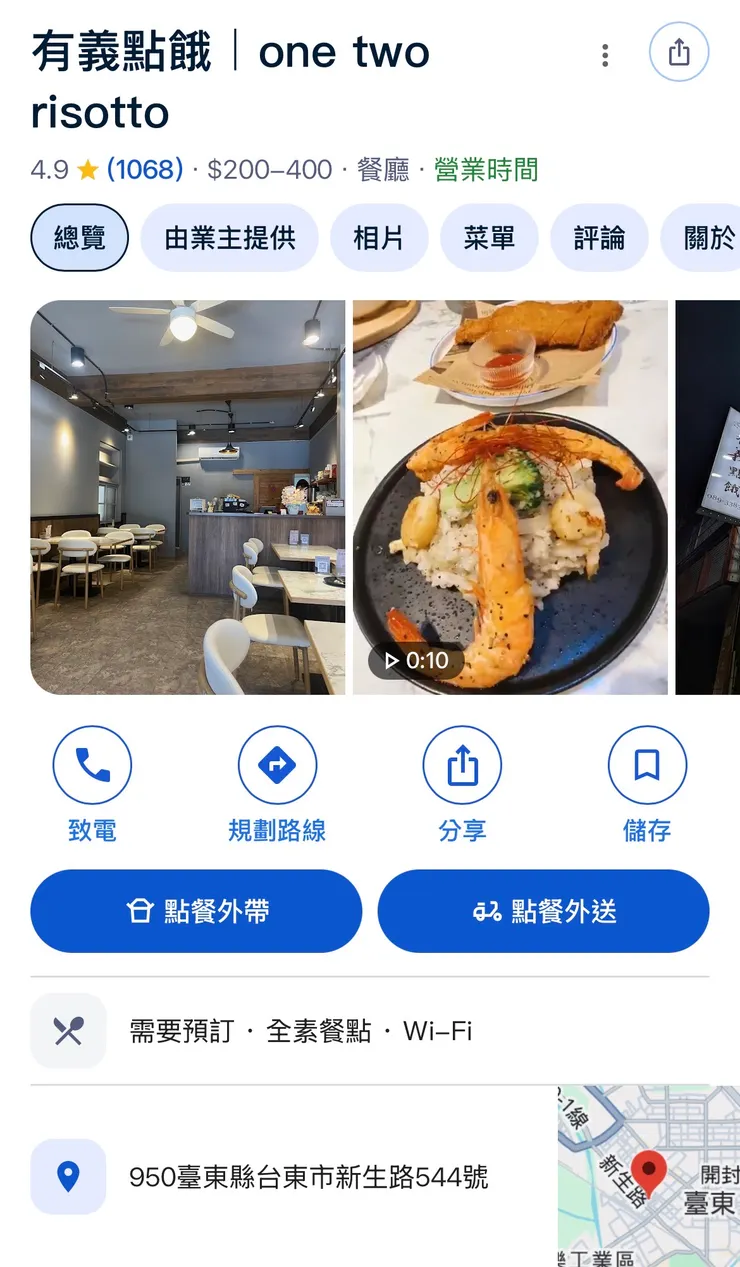
Task: Open the map thumbnail near the address
Action: click(648, 1175)
